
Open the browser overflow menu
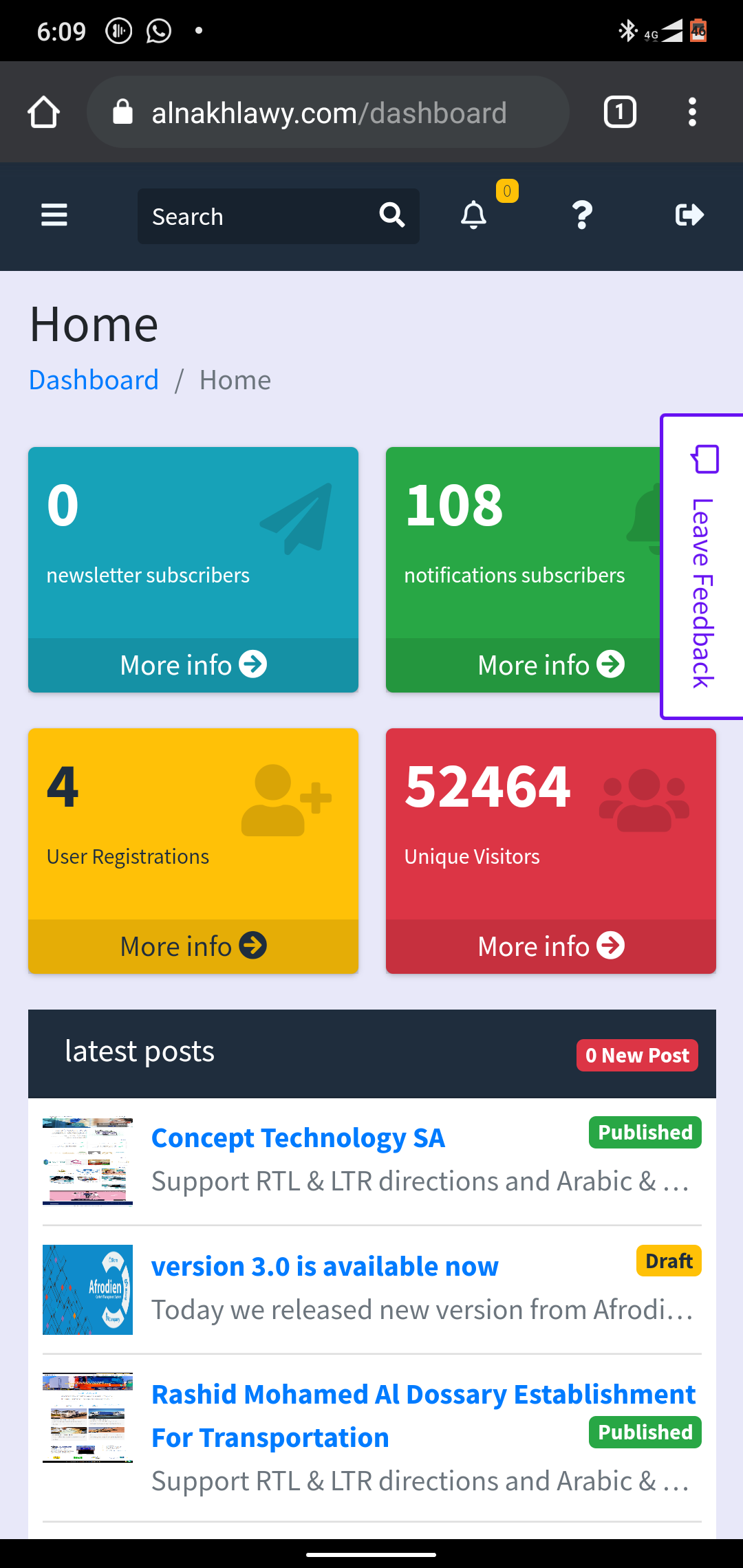[x=692, y=112]
